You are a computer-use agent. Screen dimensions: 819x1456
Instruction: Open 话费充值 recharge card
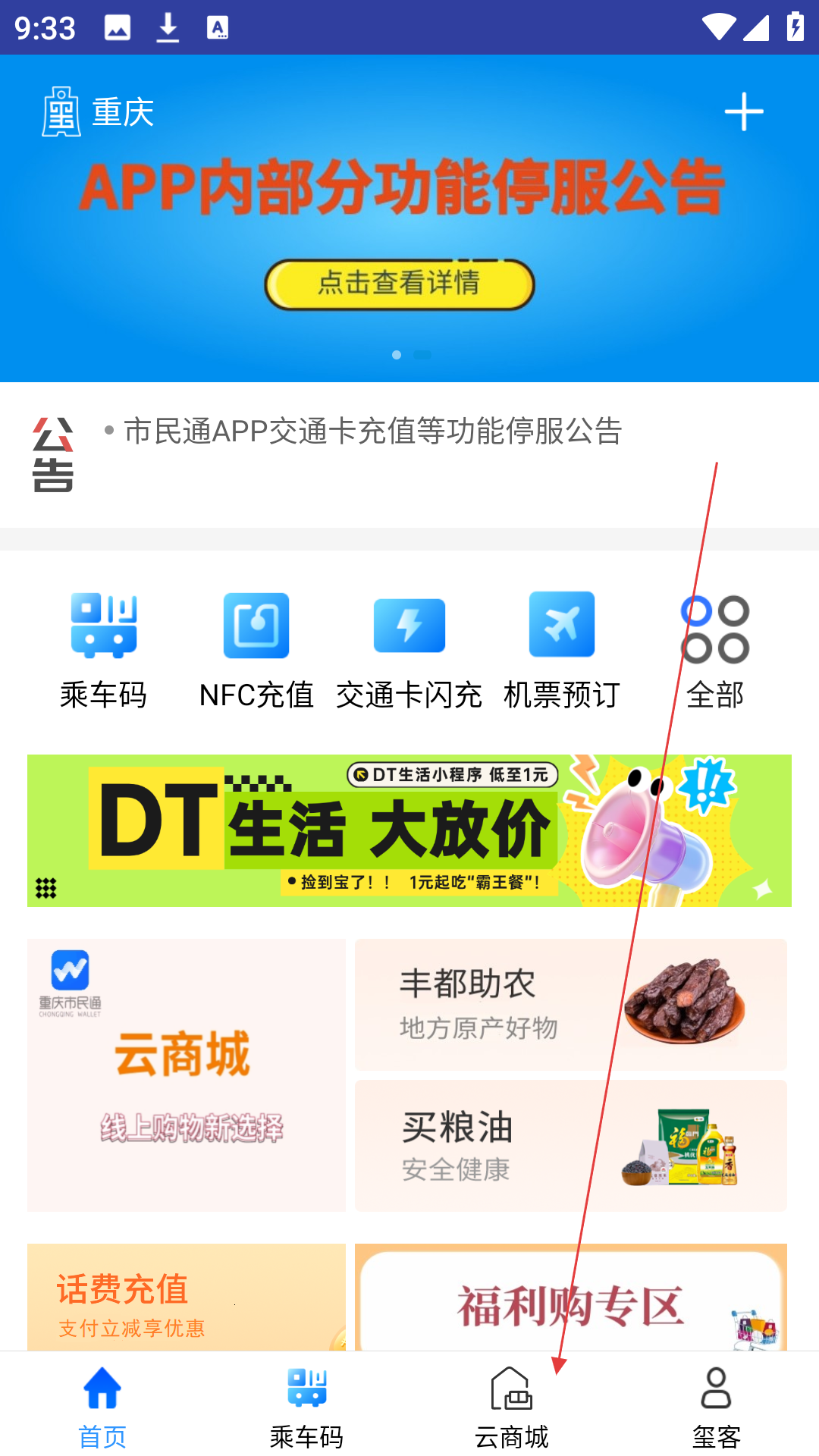(187, 1298)
